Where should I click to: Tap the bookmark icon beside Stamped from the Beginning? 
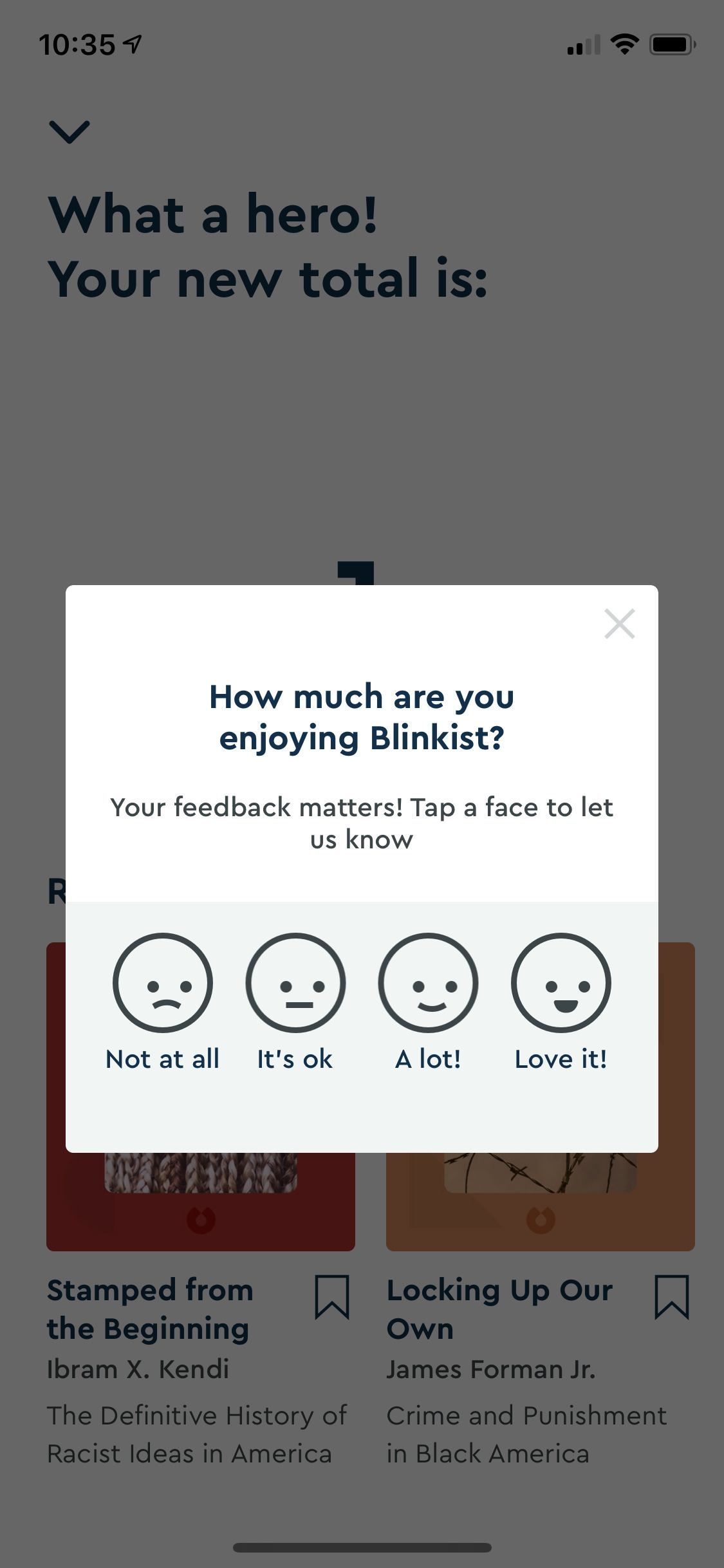332,1298
